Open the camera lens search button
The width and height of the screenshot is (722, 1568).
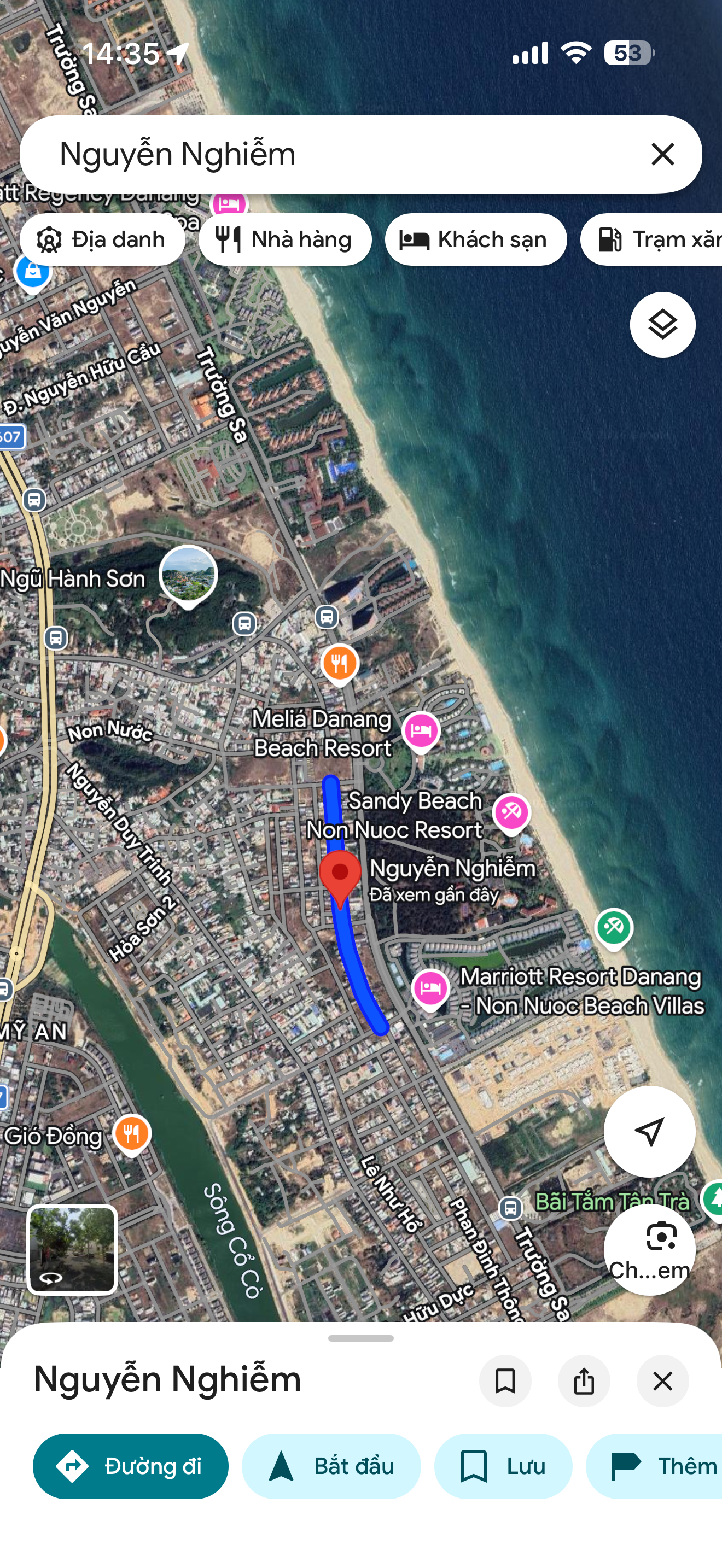[x=649, y=1248]
